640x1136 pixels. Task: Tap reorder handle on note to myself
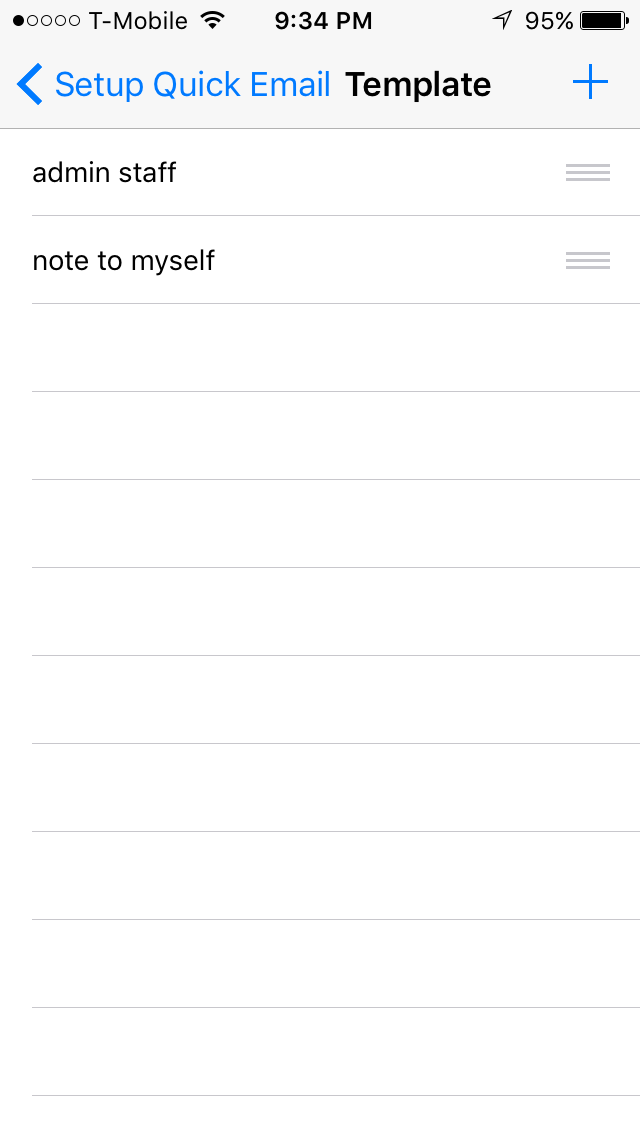588,260
